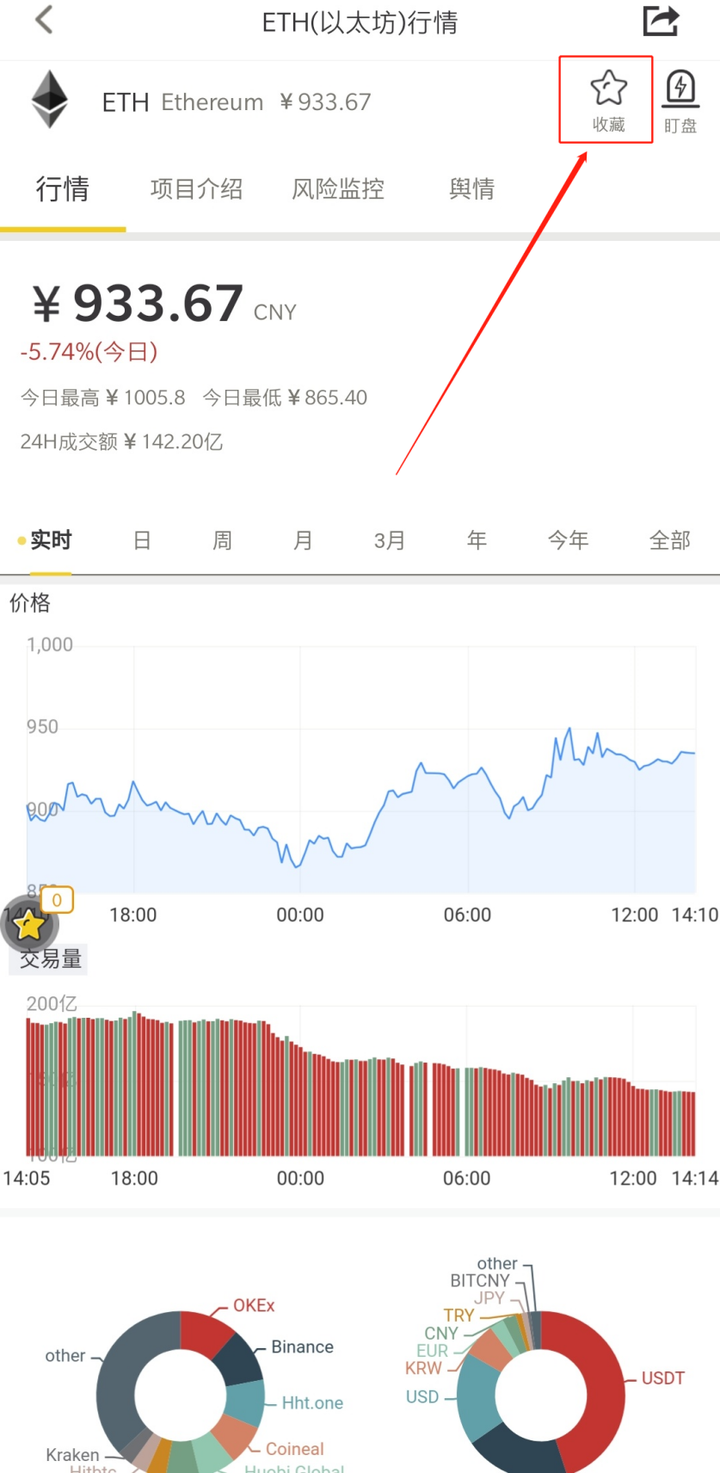Change chart range to 月
The height and width of the screenshot is (1473, 720).
tap(303, 540)
